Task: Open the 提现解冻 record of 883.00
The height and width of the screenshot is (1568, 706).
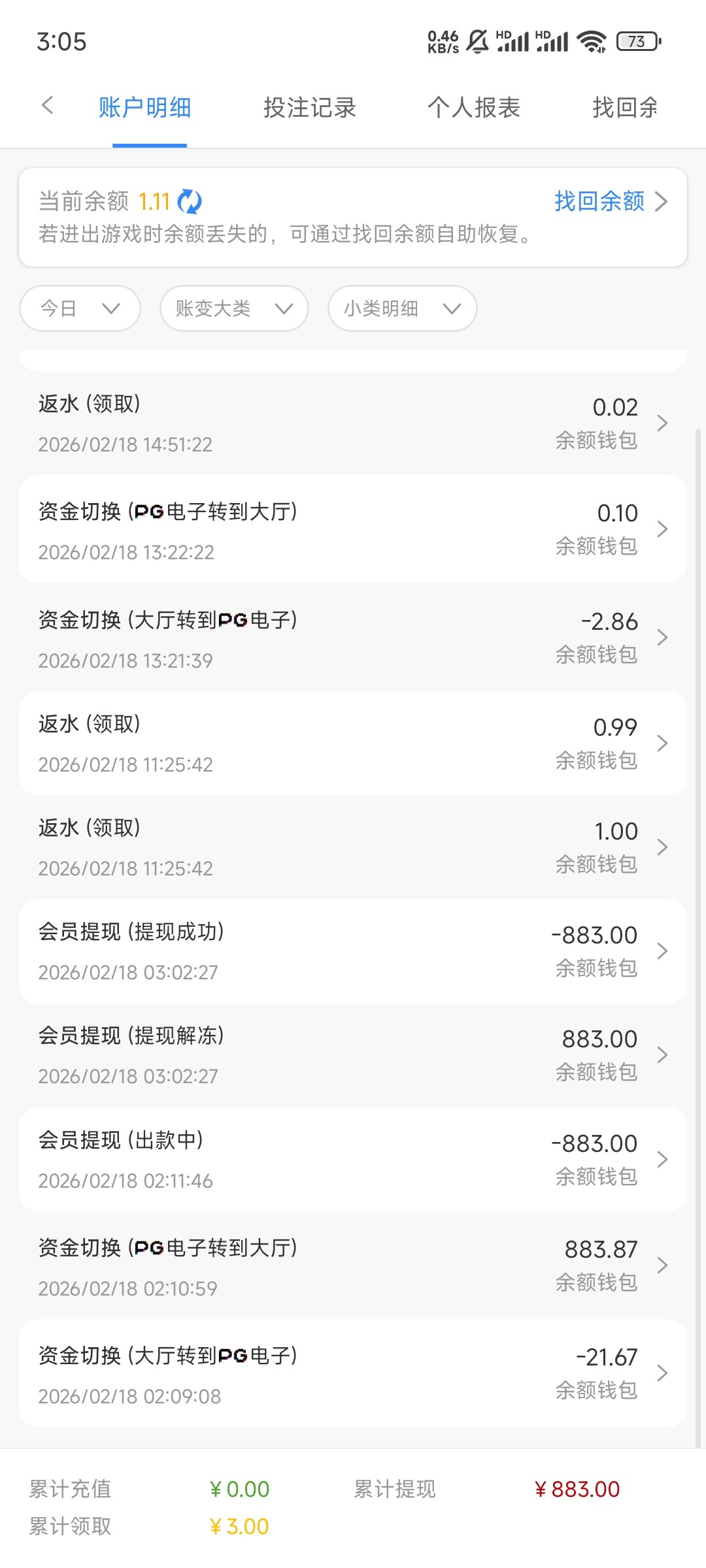Action: pos(353,1055)
